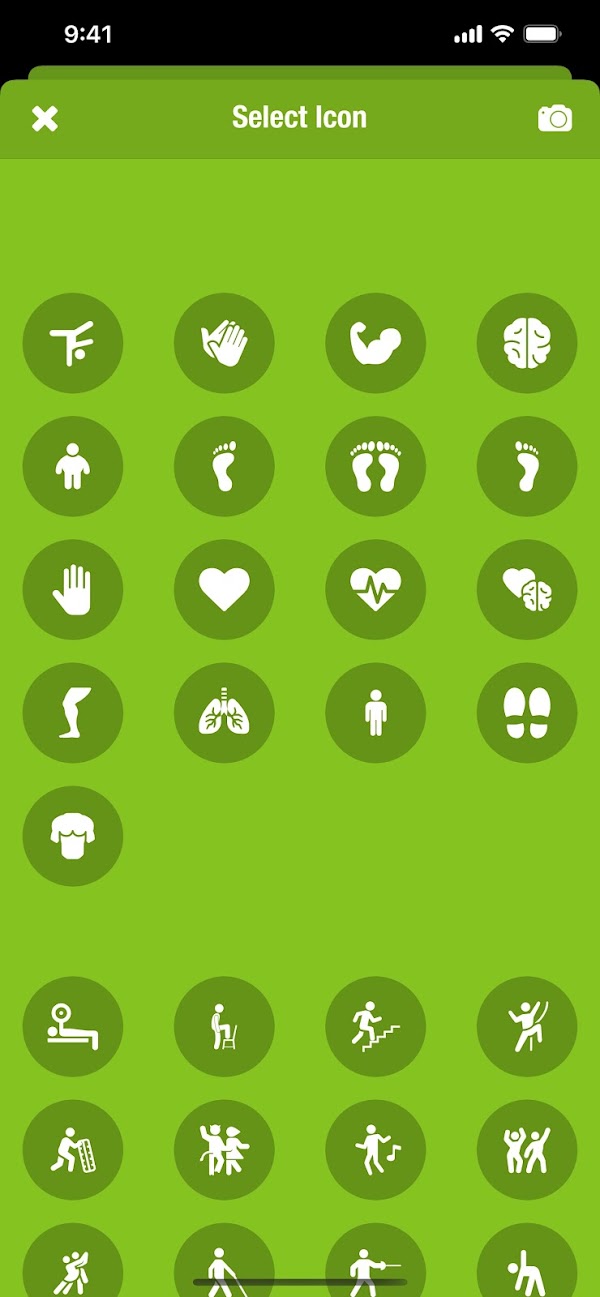
Task: Select the brain icon
Action: point(527,343)
